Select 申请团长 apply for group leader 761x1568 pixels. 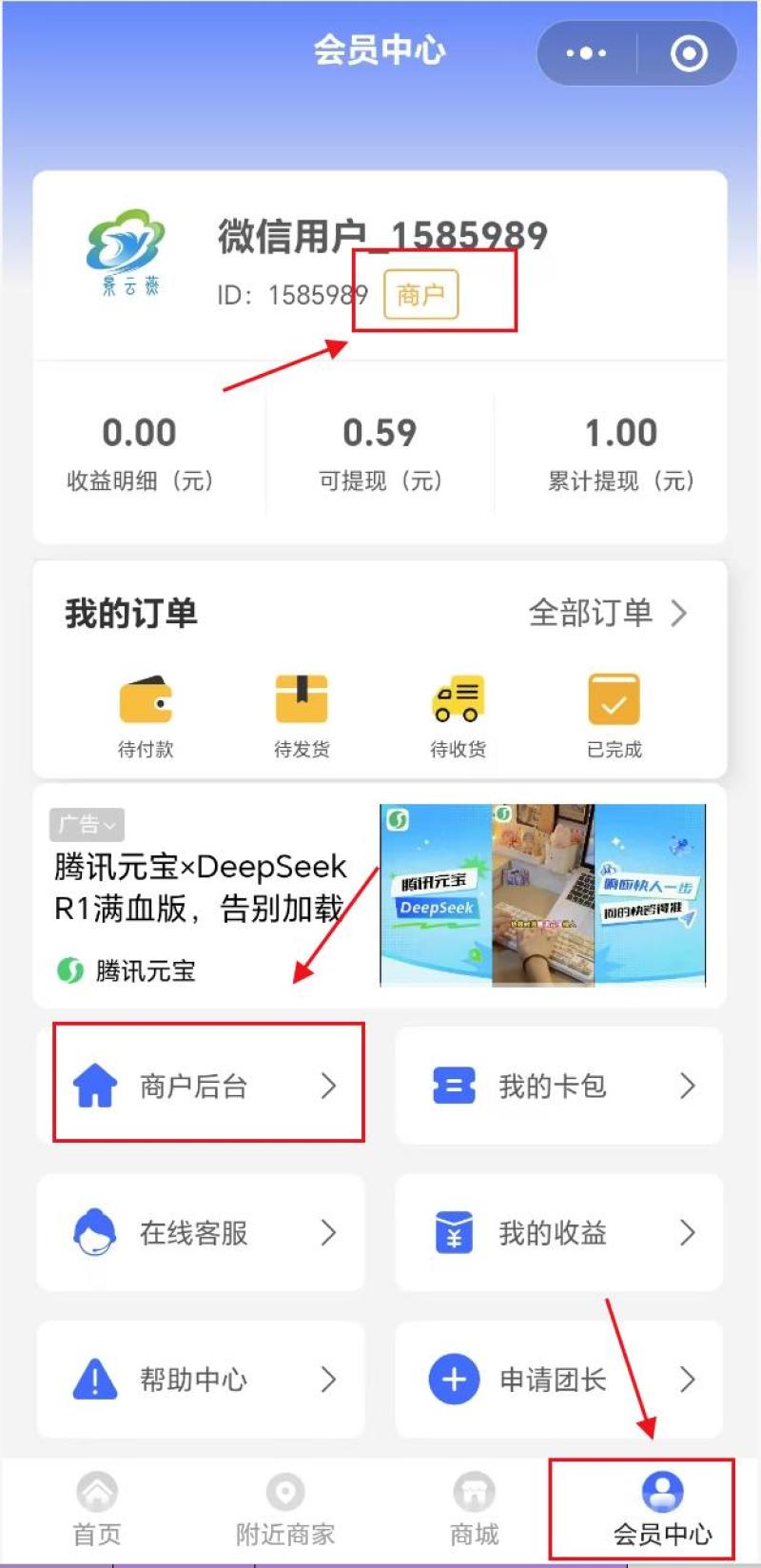[559, 1380]
